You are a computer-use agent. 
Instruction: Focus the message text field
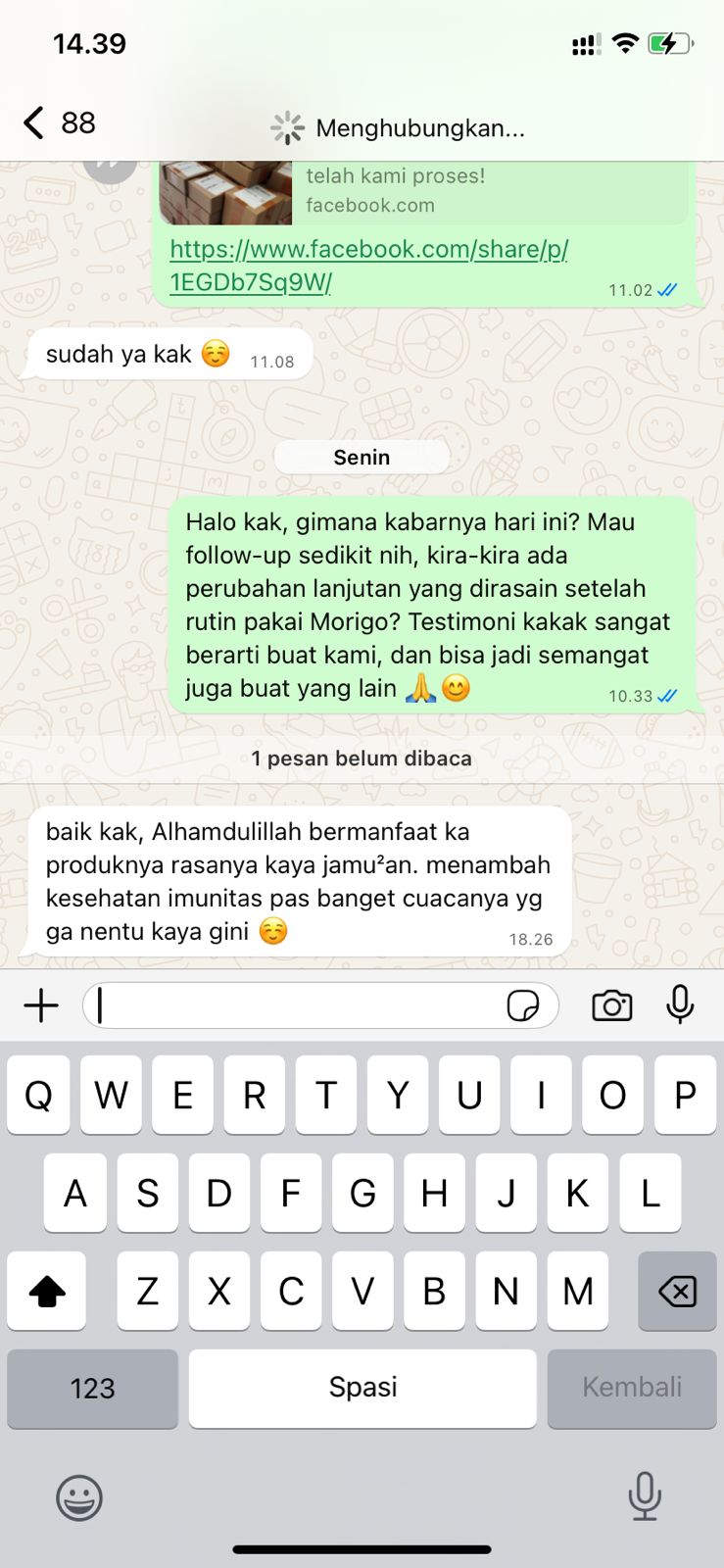tap(294, 1005)
